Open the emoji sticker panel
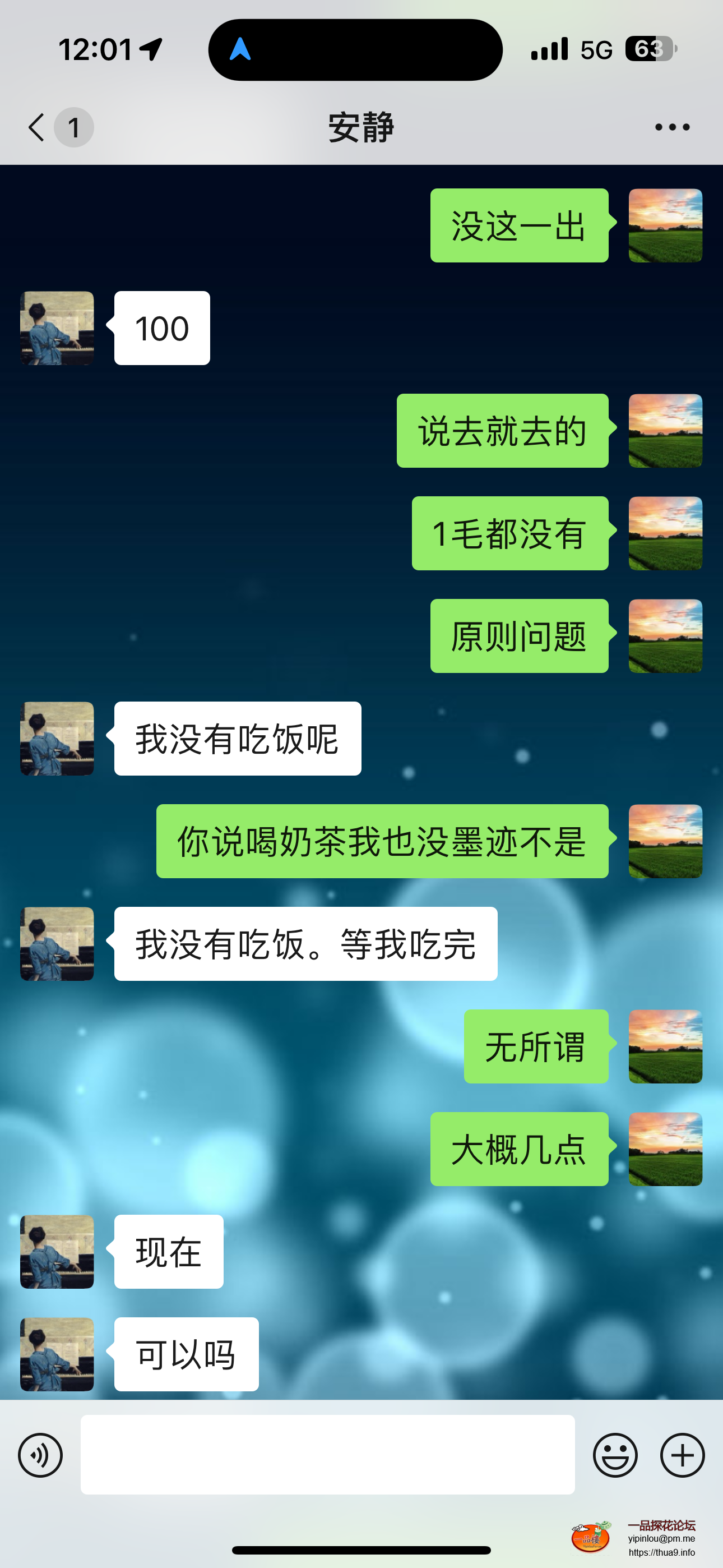723x1568 pixels. 615,1455
